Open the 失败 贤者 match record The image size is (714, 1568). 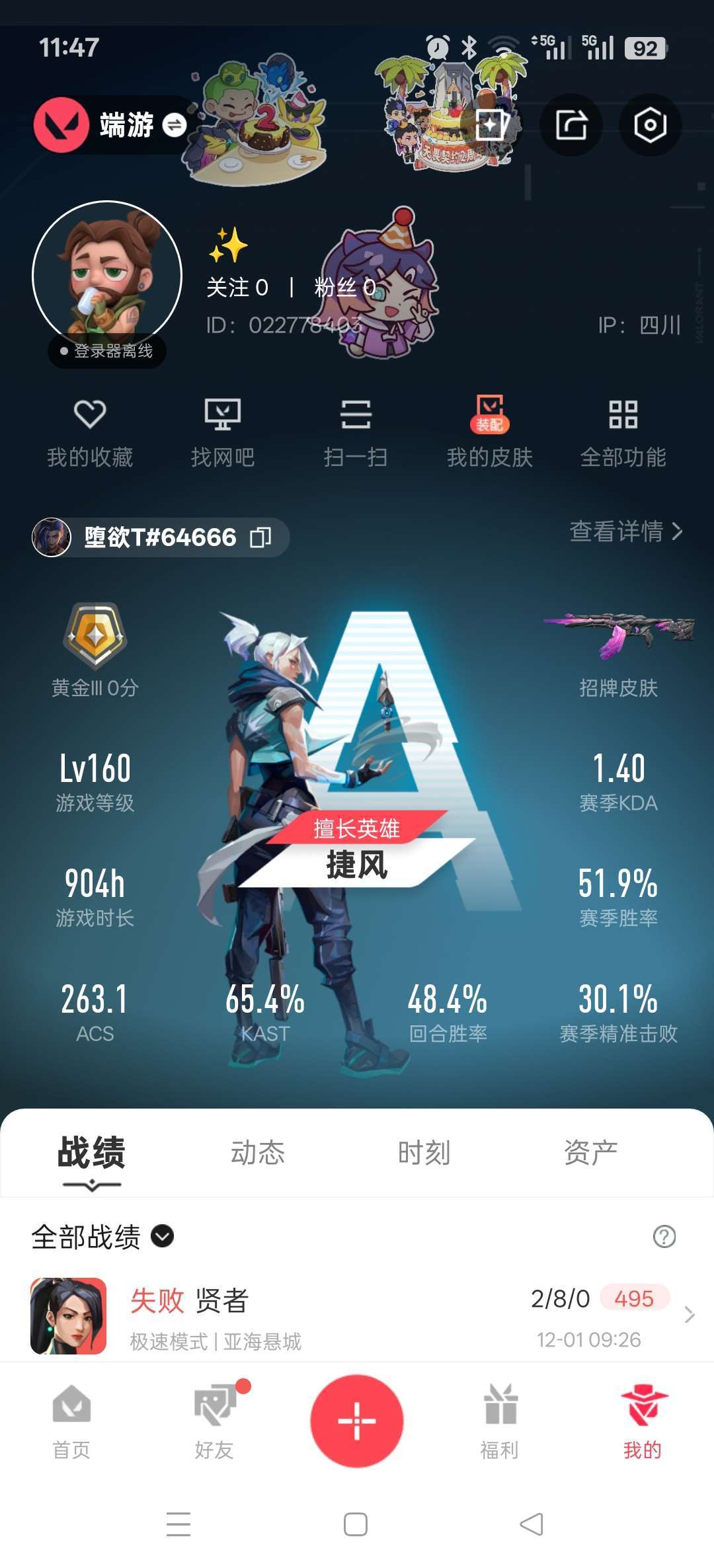point(357,1317)
